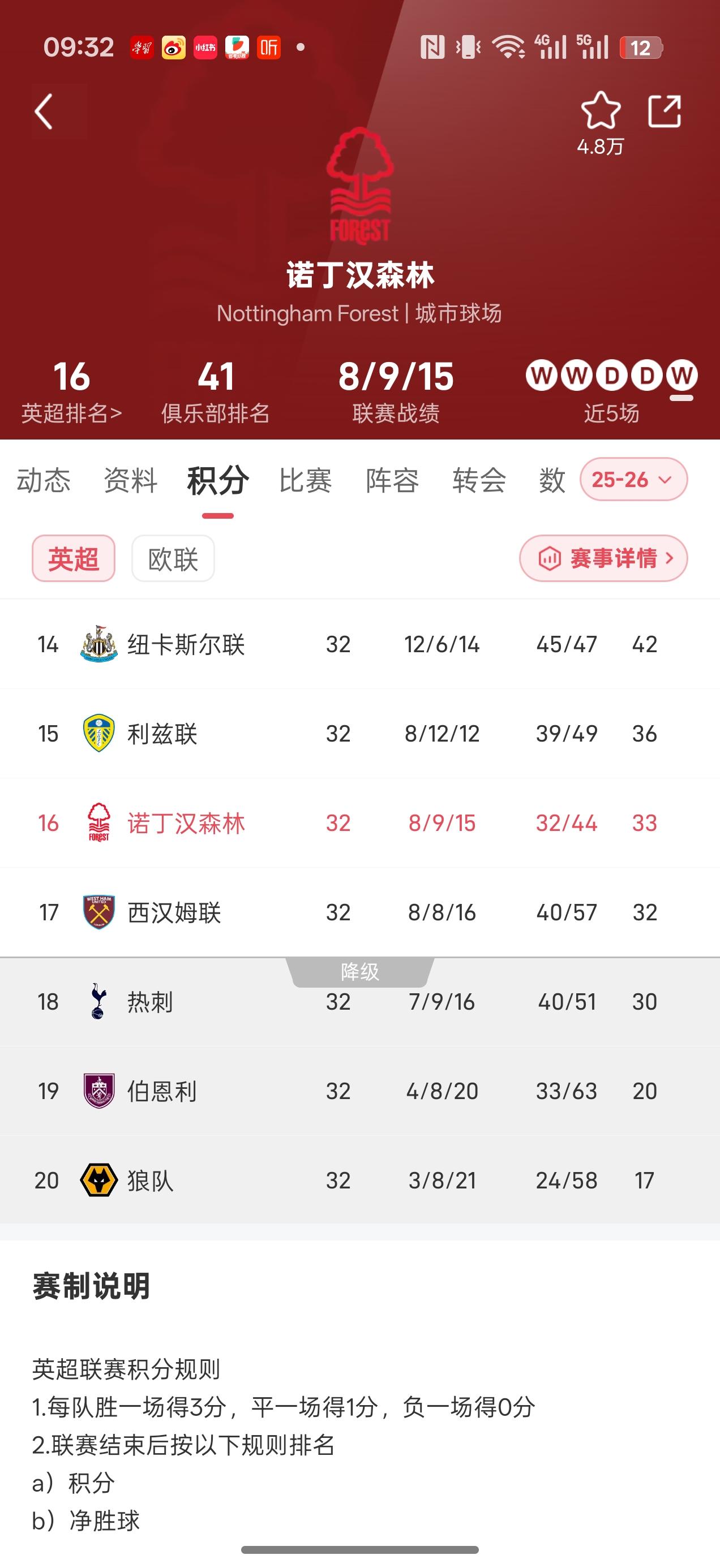Screen dimensions: 720x1568
Task: Tap the Burnley club crest in row 19
Action: 98,1090
